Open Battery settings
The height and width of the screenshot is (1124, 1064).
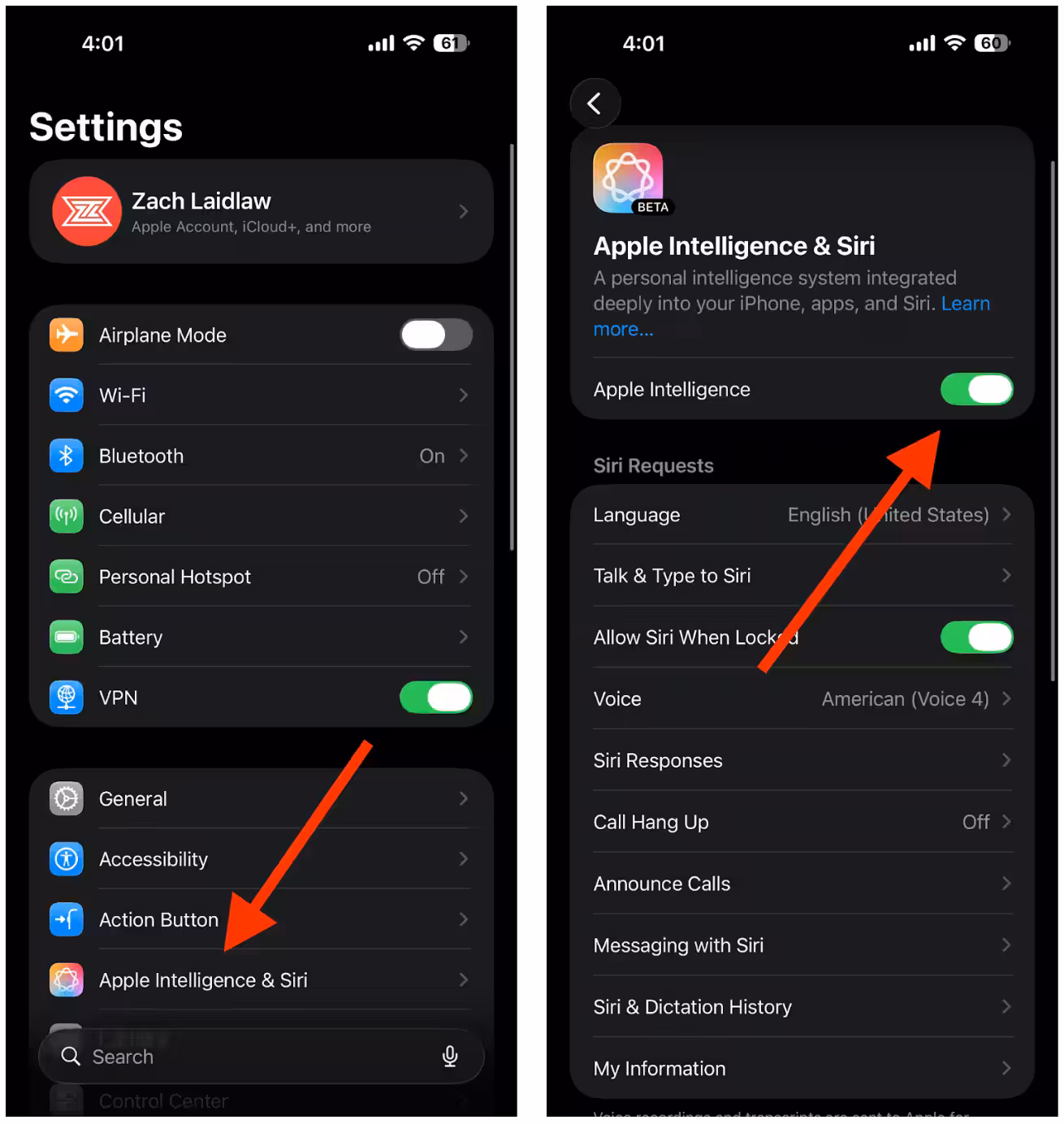click(x=260, y=638)
